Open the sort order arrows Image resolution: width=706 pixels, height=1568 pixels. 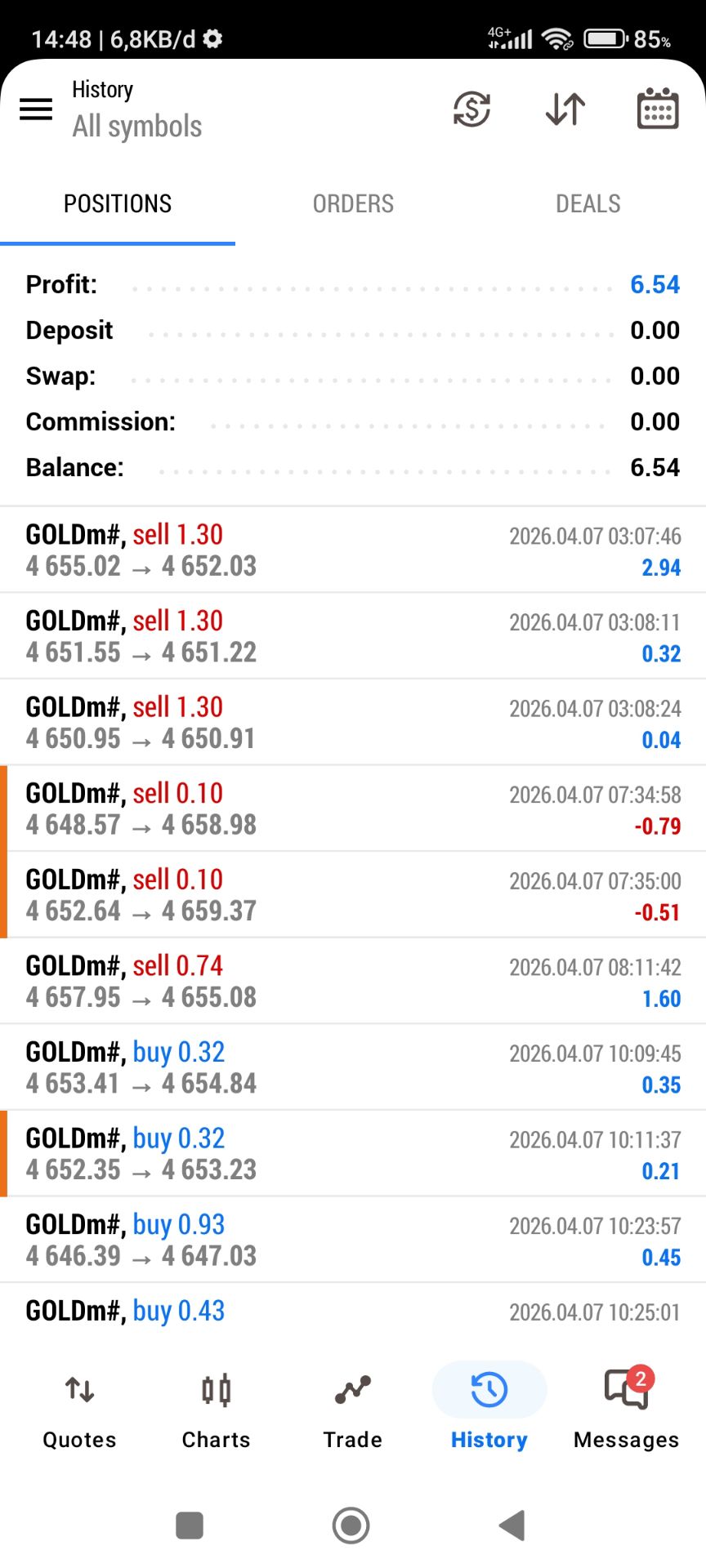point(565,109)
